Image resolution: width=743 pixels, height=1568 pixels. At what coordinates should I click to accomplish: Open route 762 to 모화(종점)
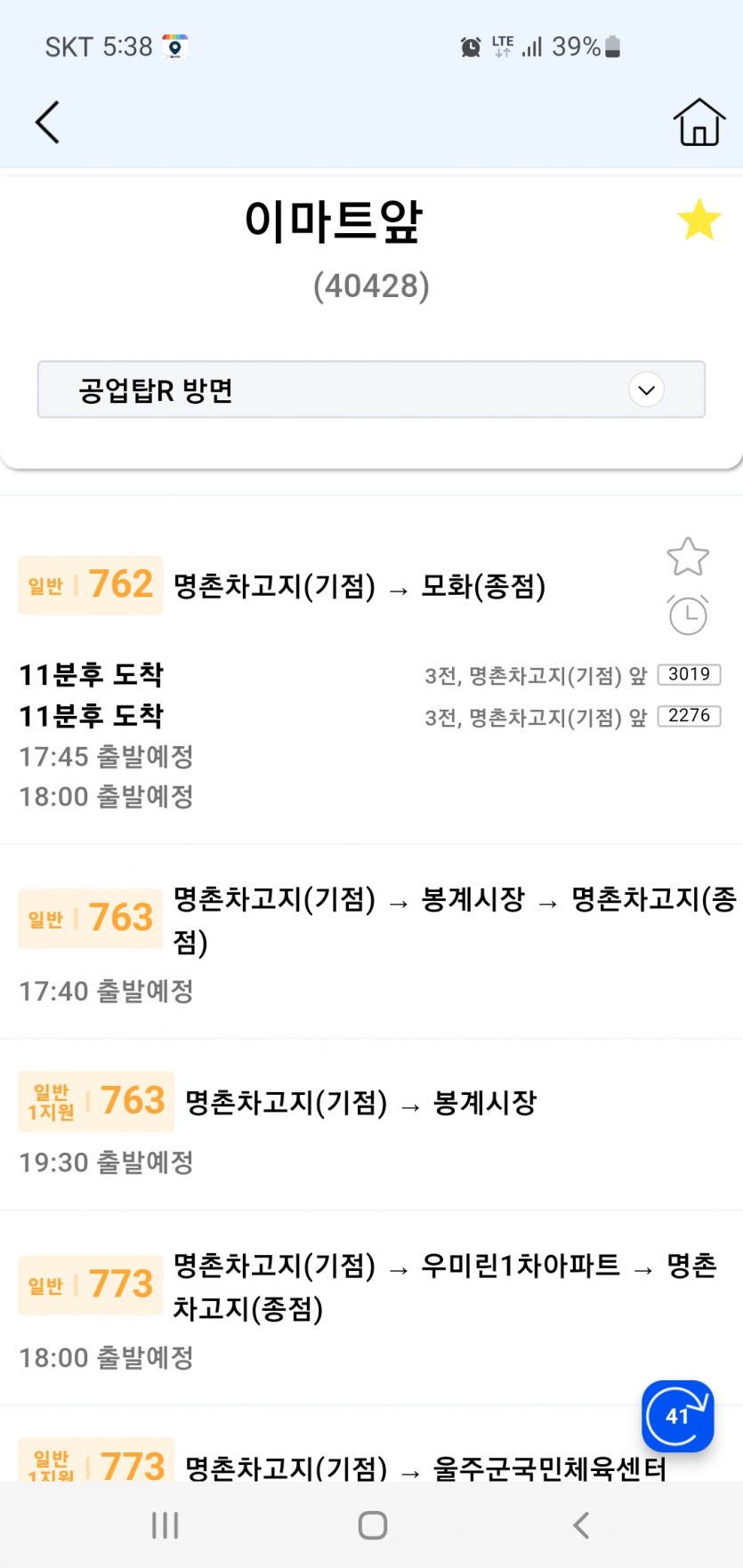coord(359,586)
